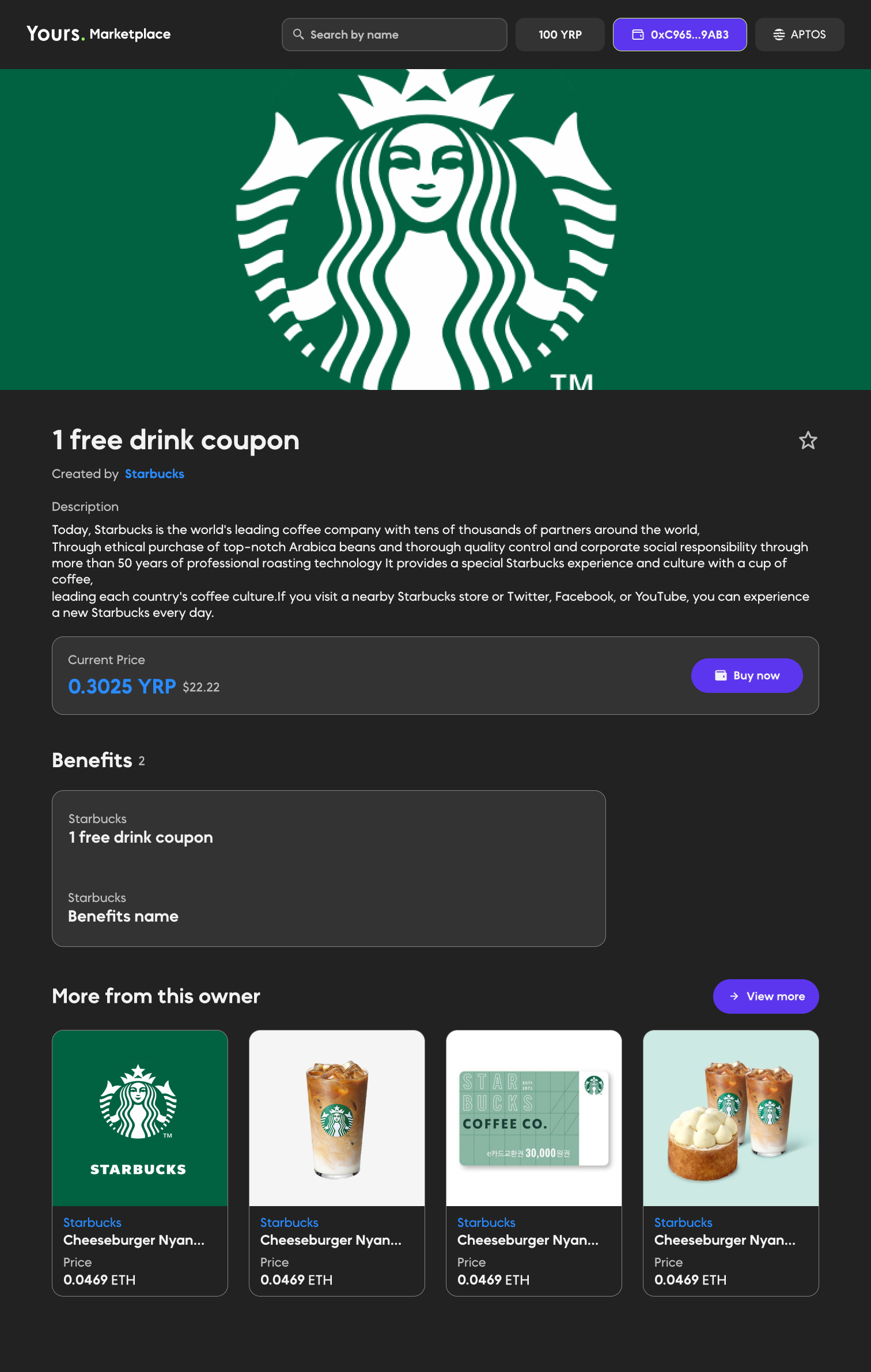Image resolution: width=871 pixels, height=1372 pixels.
Task: Open the cake and two drinks card
Action: tap(731, 1119)
